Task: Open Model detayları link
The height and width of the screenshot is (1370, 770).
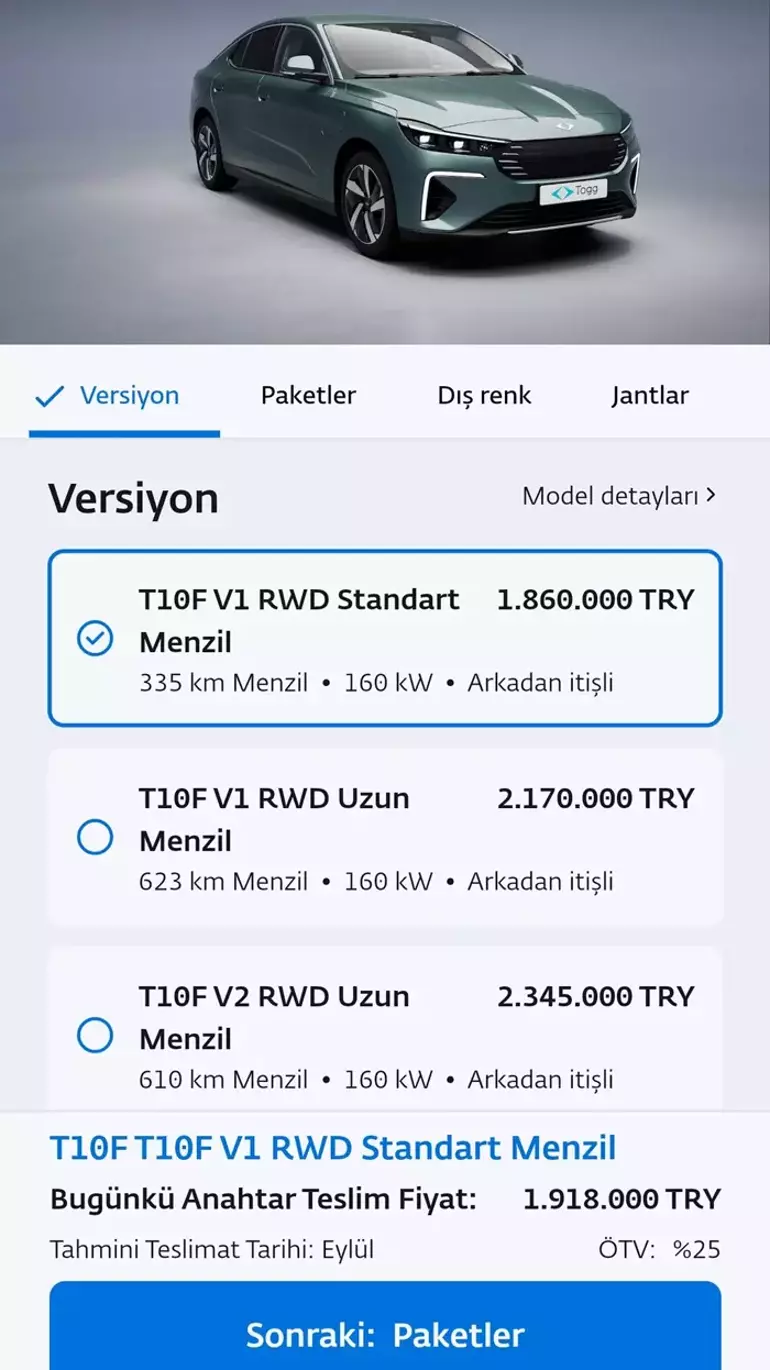Action: 619,496
